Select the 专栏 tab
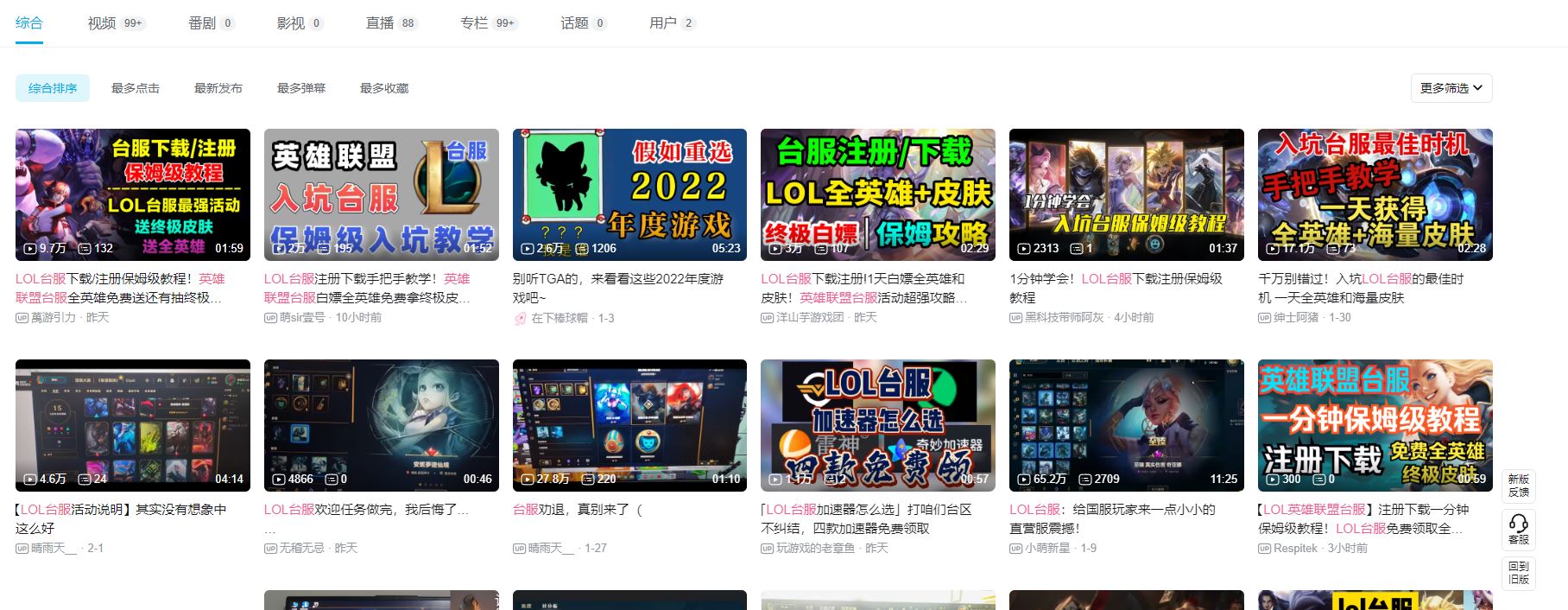This screenshot has height=610, width=1568. (474, 23)
